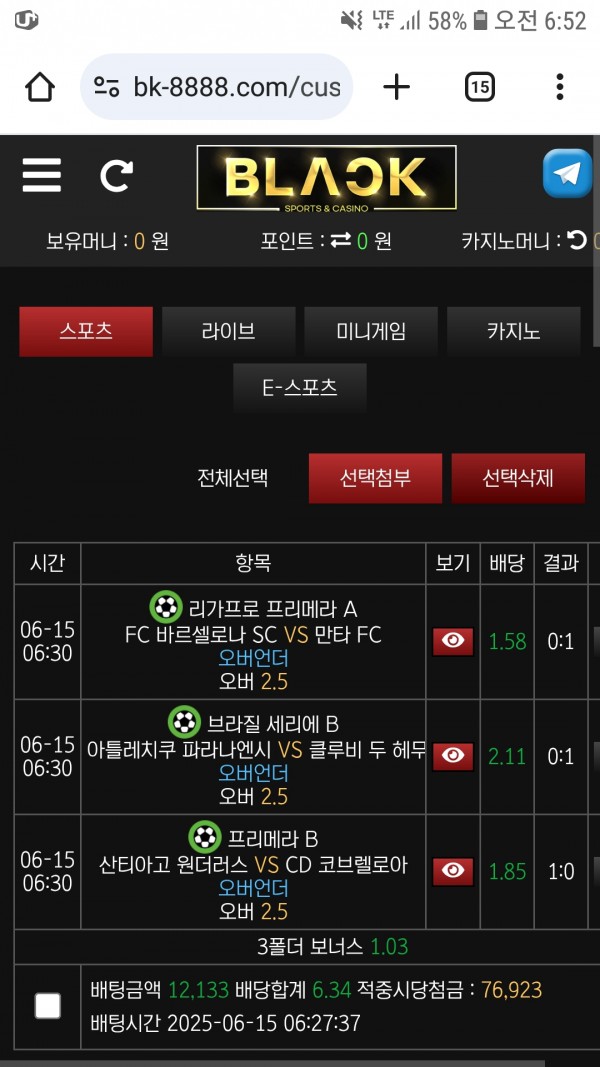The height and width of the screenshot is (1067, 600).
Task: Tap the 선택첨부 button
Action: [376, 478]
